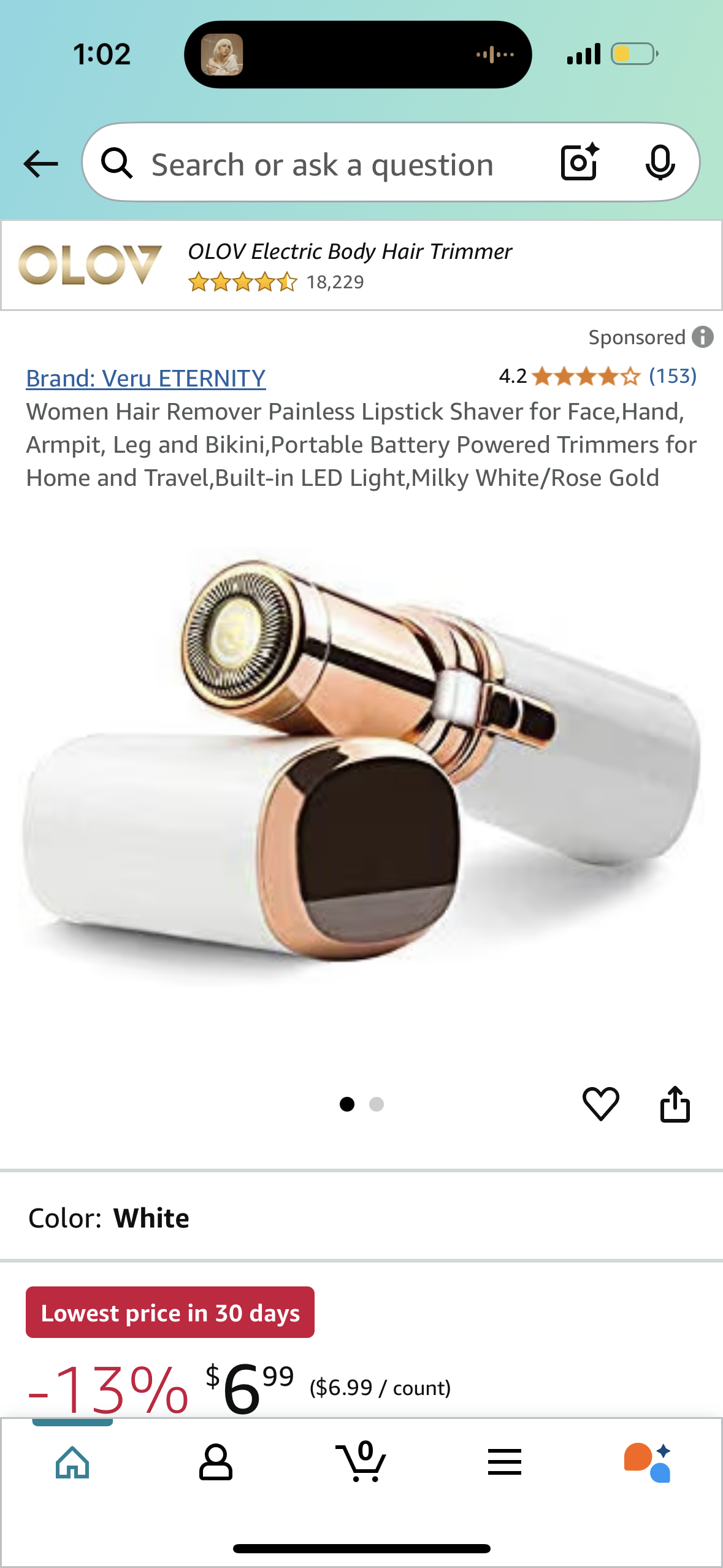Share this product
Viewport: 723px width, 1568px height.
click(675, 1104)
